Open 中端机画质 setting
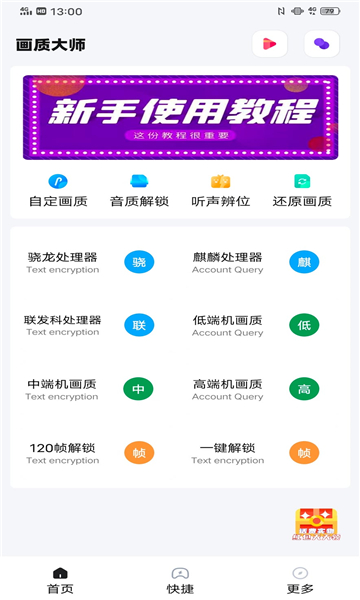 click(90, 390)
